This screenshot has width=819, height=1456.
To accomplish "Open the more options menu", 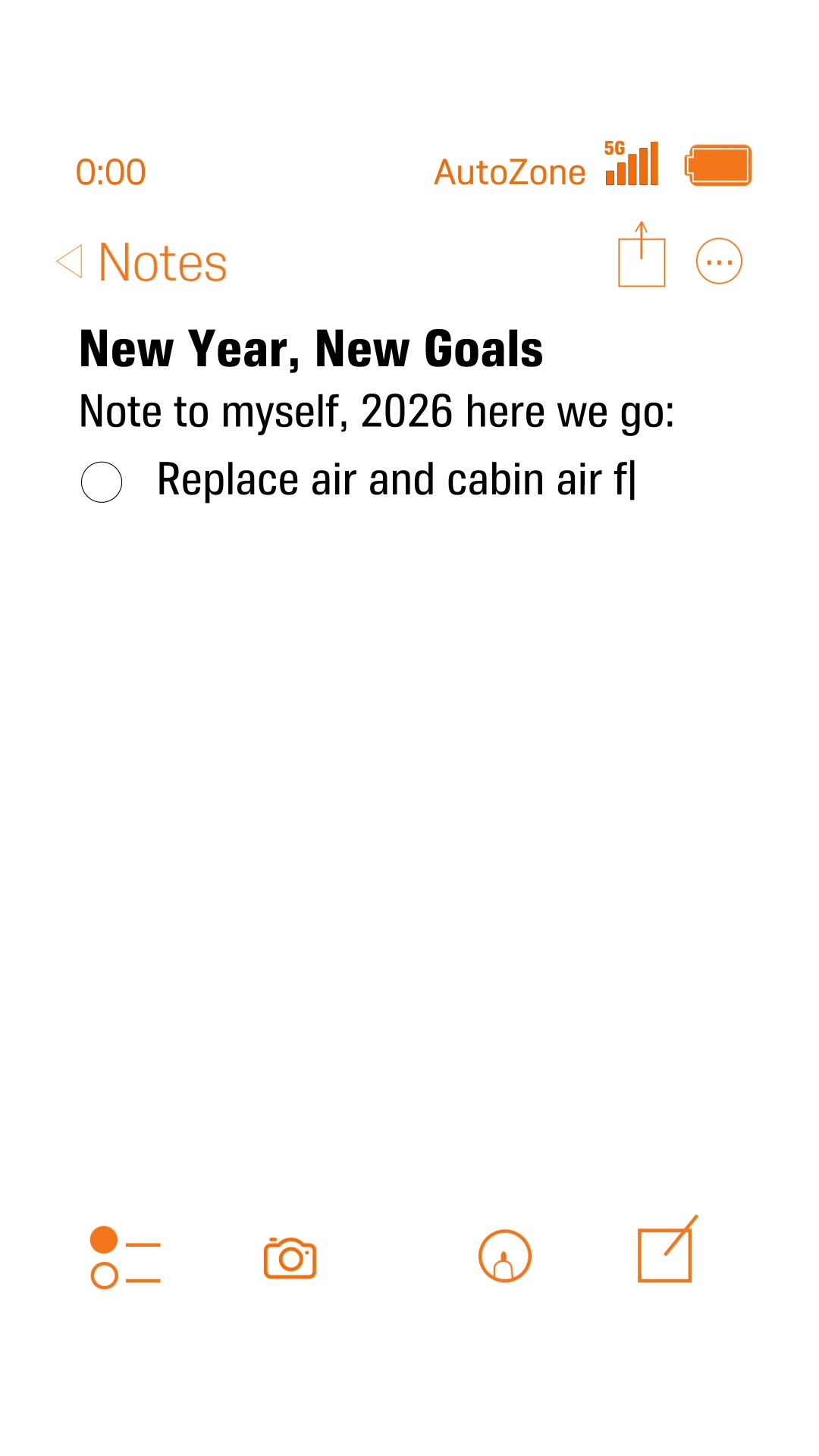I will pos(718,262).
